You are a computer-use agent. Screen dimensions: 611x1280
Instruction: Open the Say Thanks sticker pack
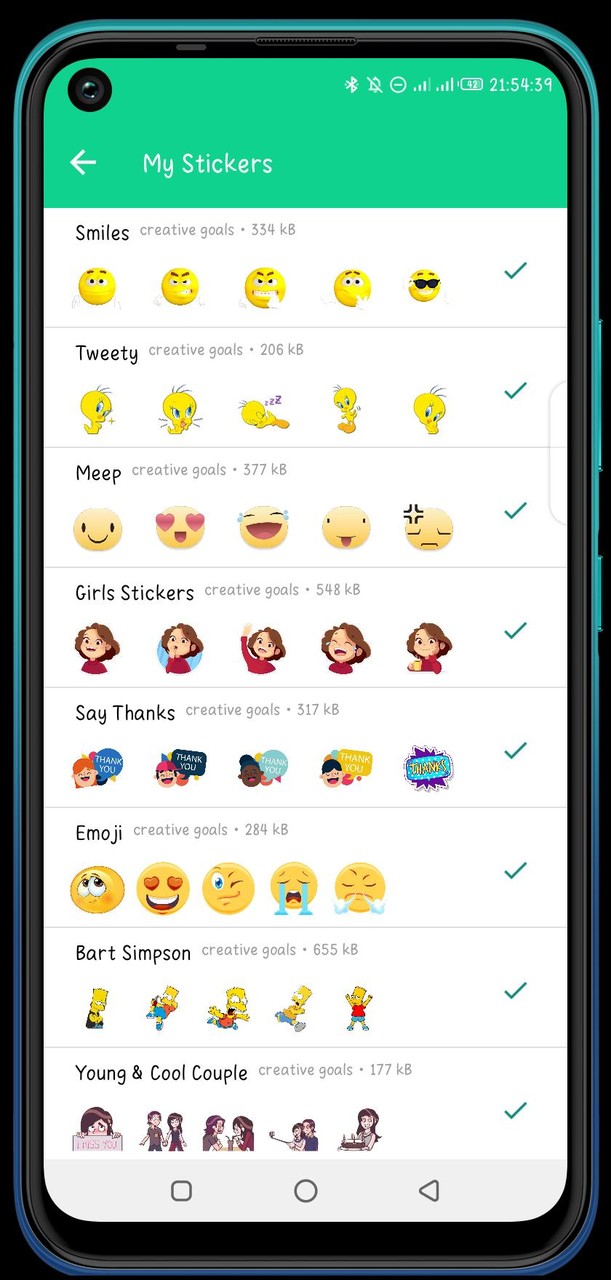pyautogui.click(x=305, y=748)
